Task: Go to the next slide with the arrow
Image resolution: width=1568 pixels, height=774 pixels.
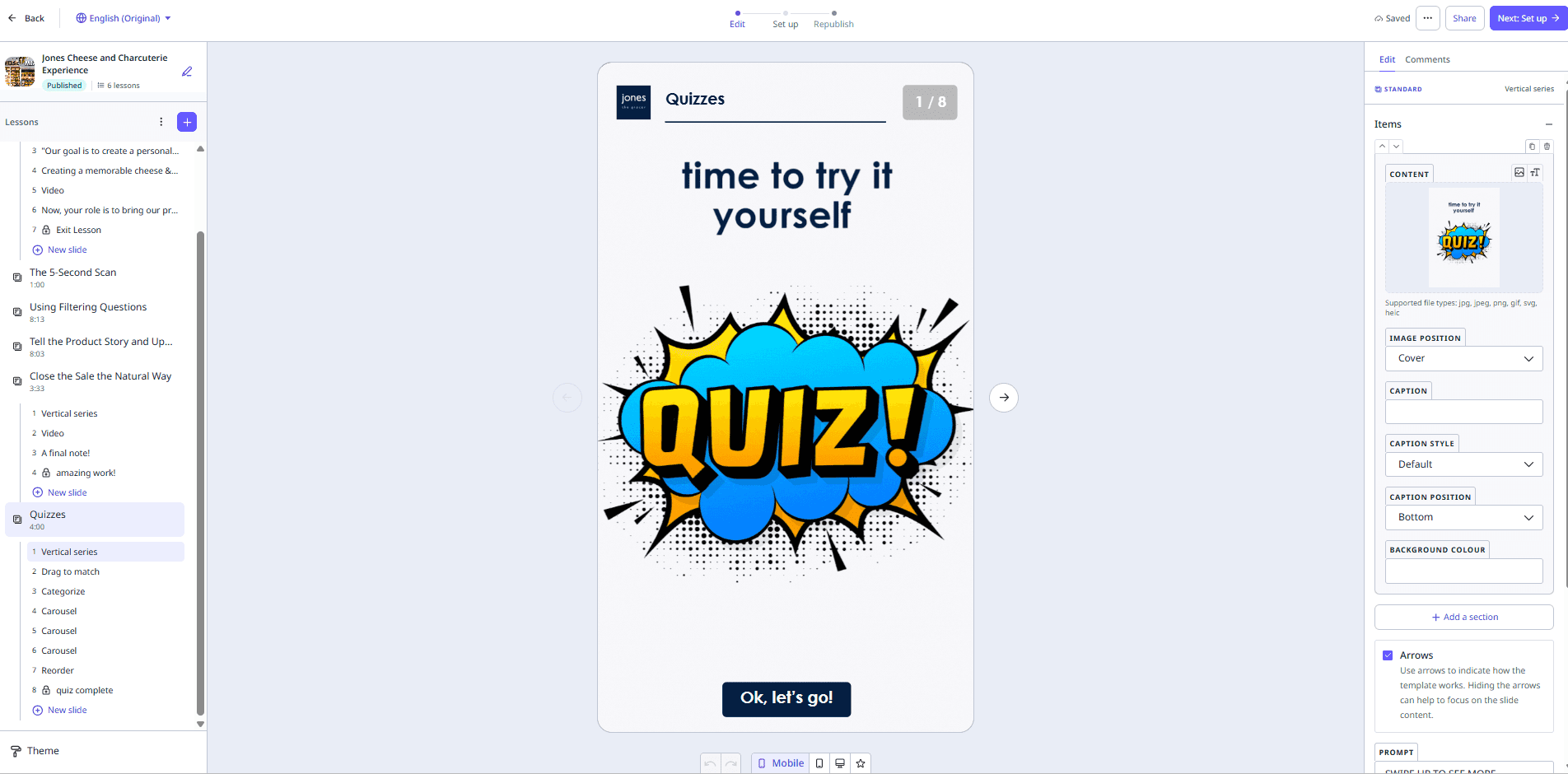Action: [x=1003, y=398]
